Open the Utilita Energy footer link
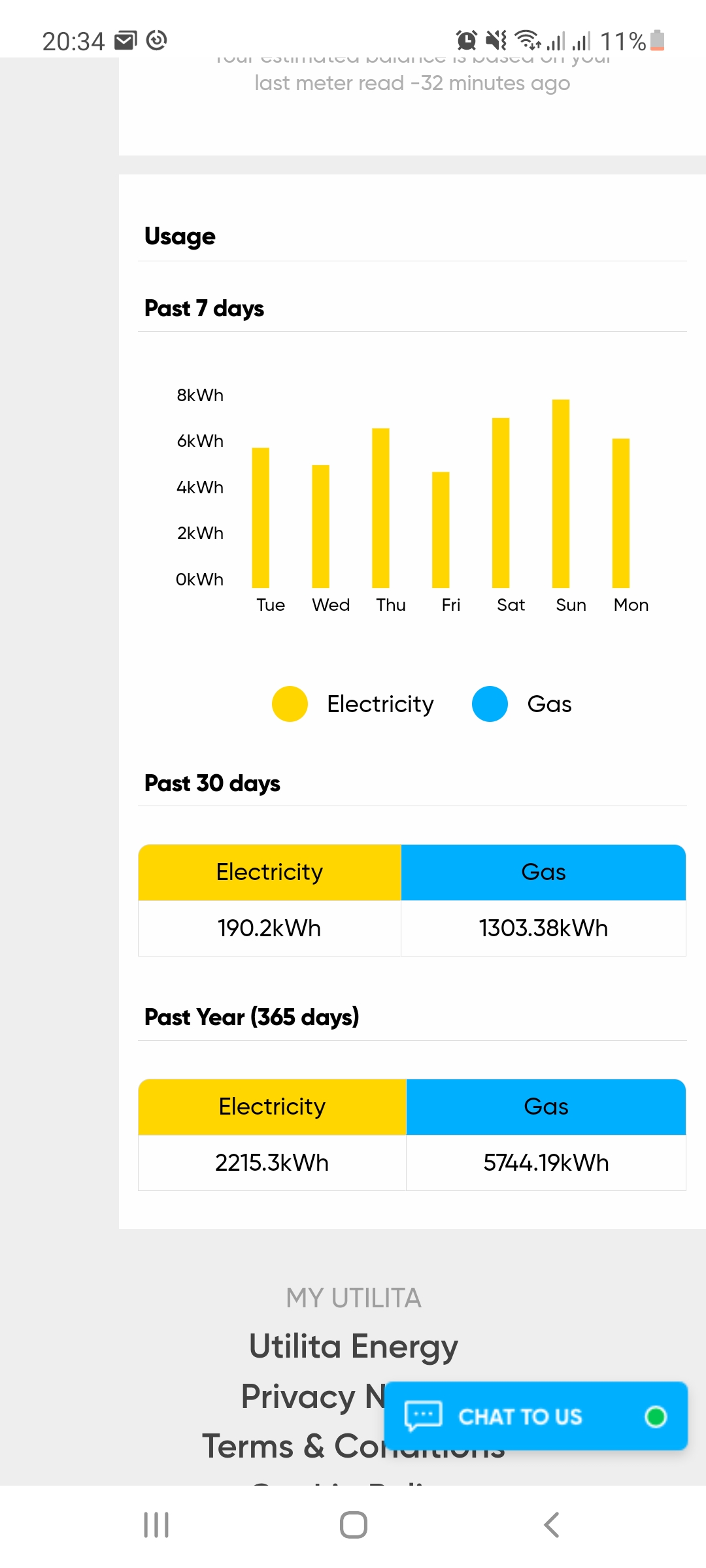The width and height of the screenshot is (706, 1568). click(x=354, y=1347)
